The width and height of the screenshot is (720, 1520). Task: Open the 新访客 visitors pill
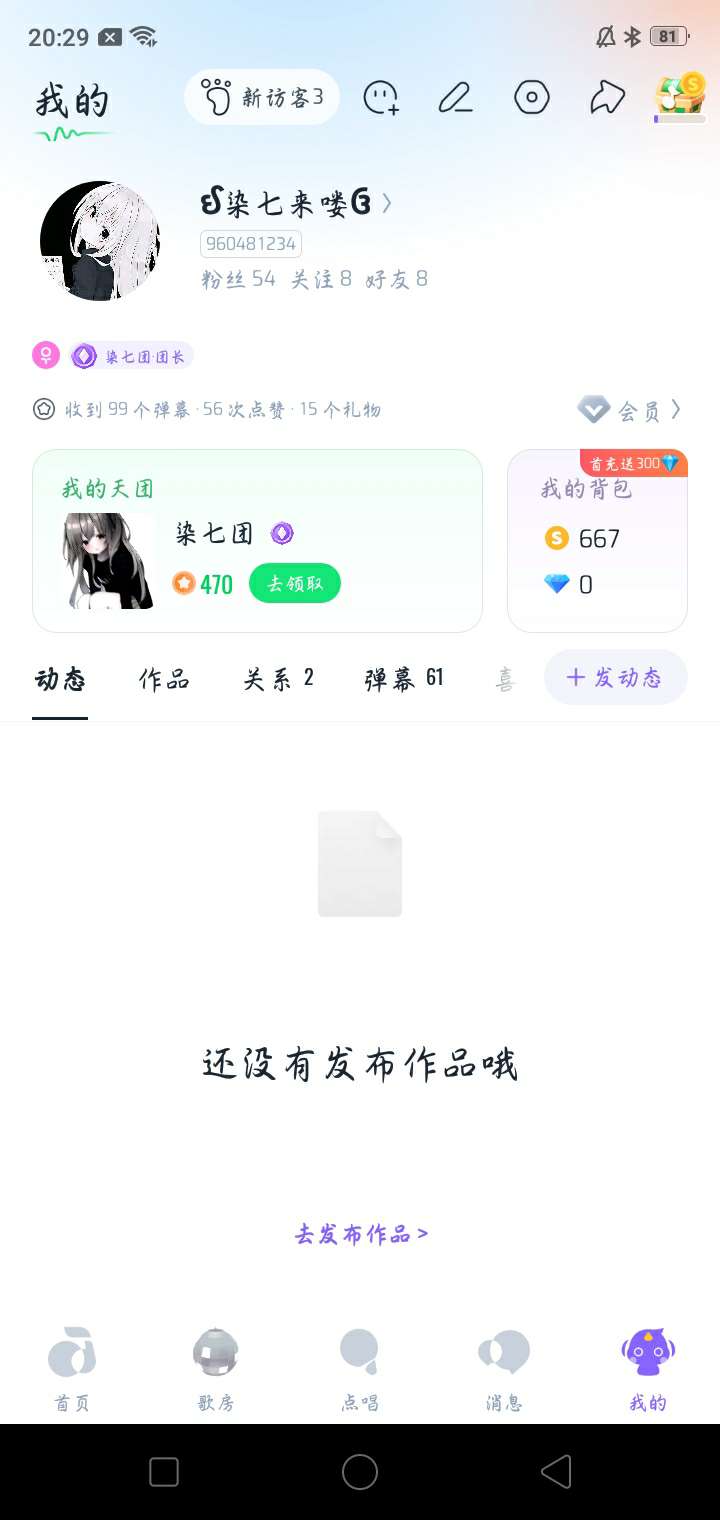click(x=262, y=97)
